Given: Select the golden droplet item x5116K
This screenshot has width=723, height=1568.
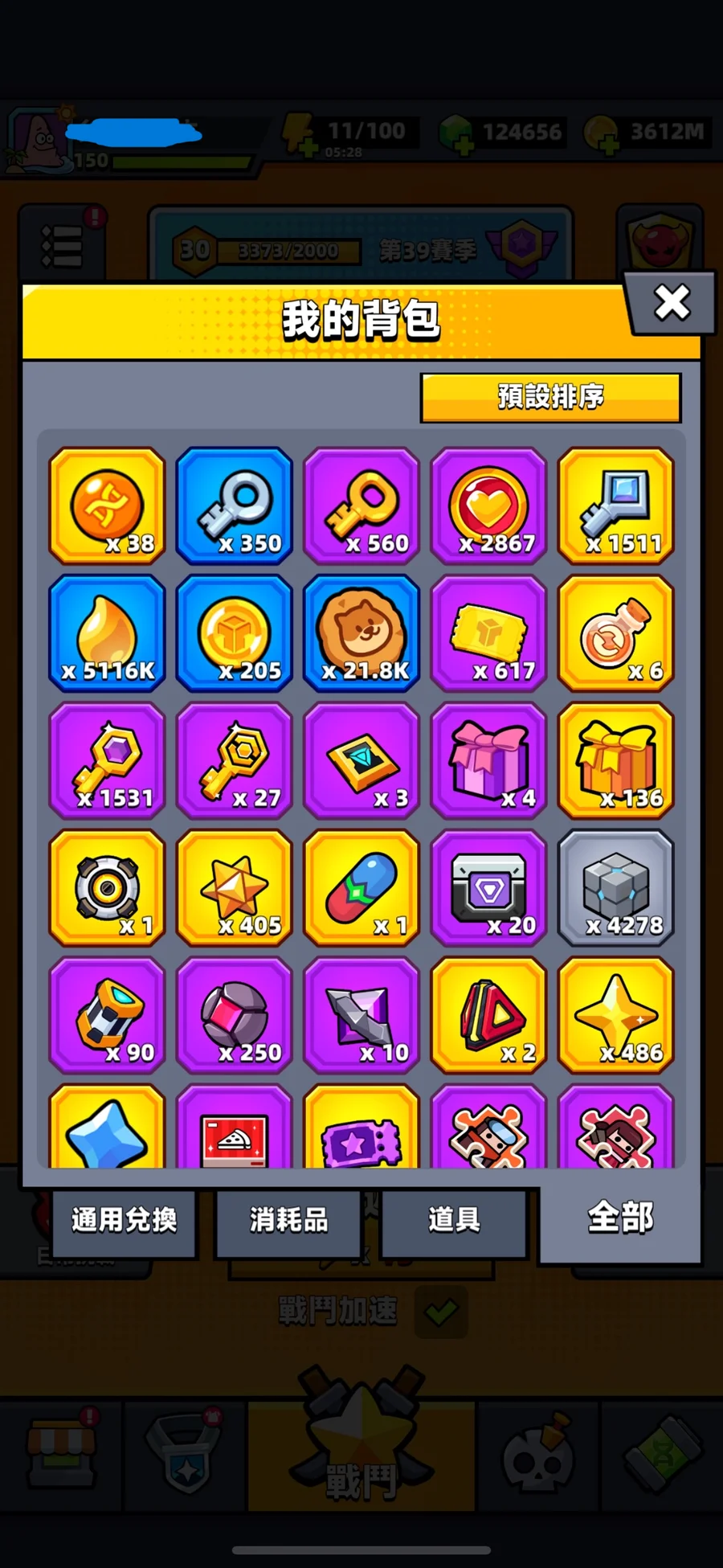Looking at the screenshot, I should point(107,633).
